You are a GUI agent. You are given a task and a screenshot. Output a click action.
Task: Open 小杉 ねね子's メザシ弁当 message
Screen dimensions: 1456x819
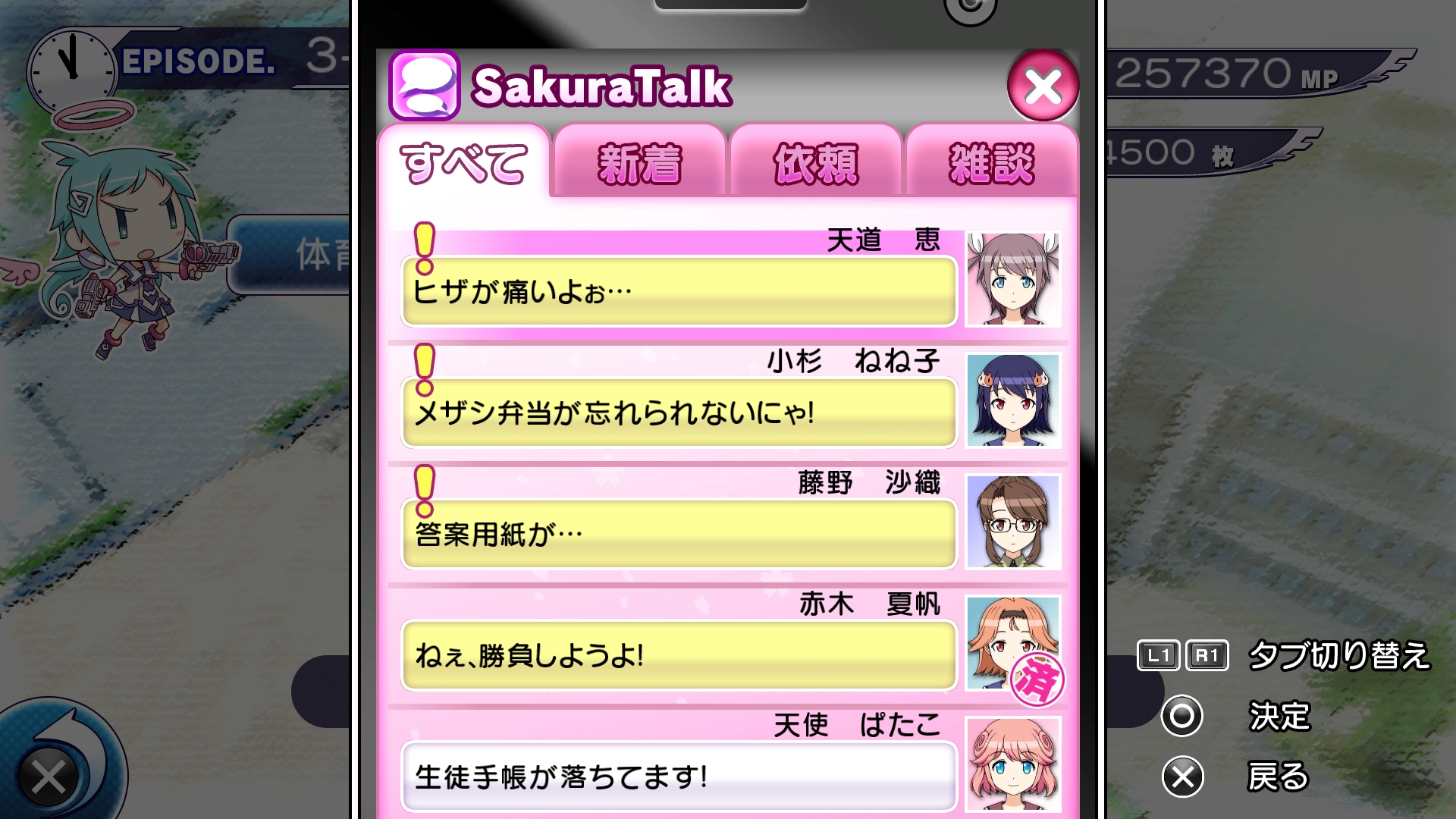click(x=679, y=413)
